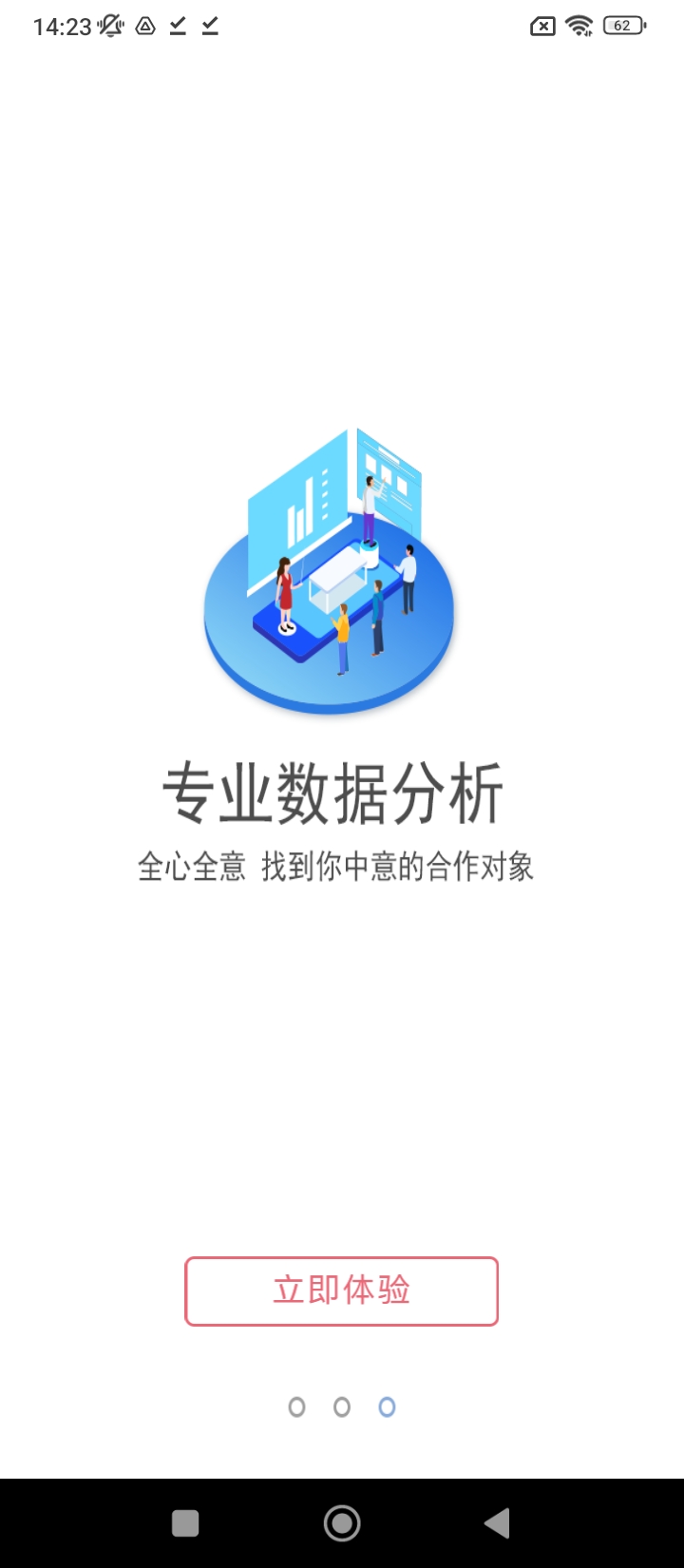Open recent apps from navigation bar
Image resolution: width=684 pixels, height=1568 pixels.
tap(185, 1523)
